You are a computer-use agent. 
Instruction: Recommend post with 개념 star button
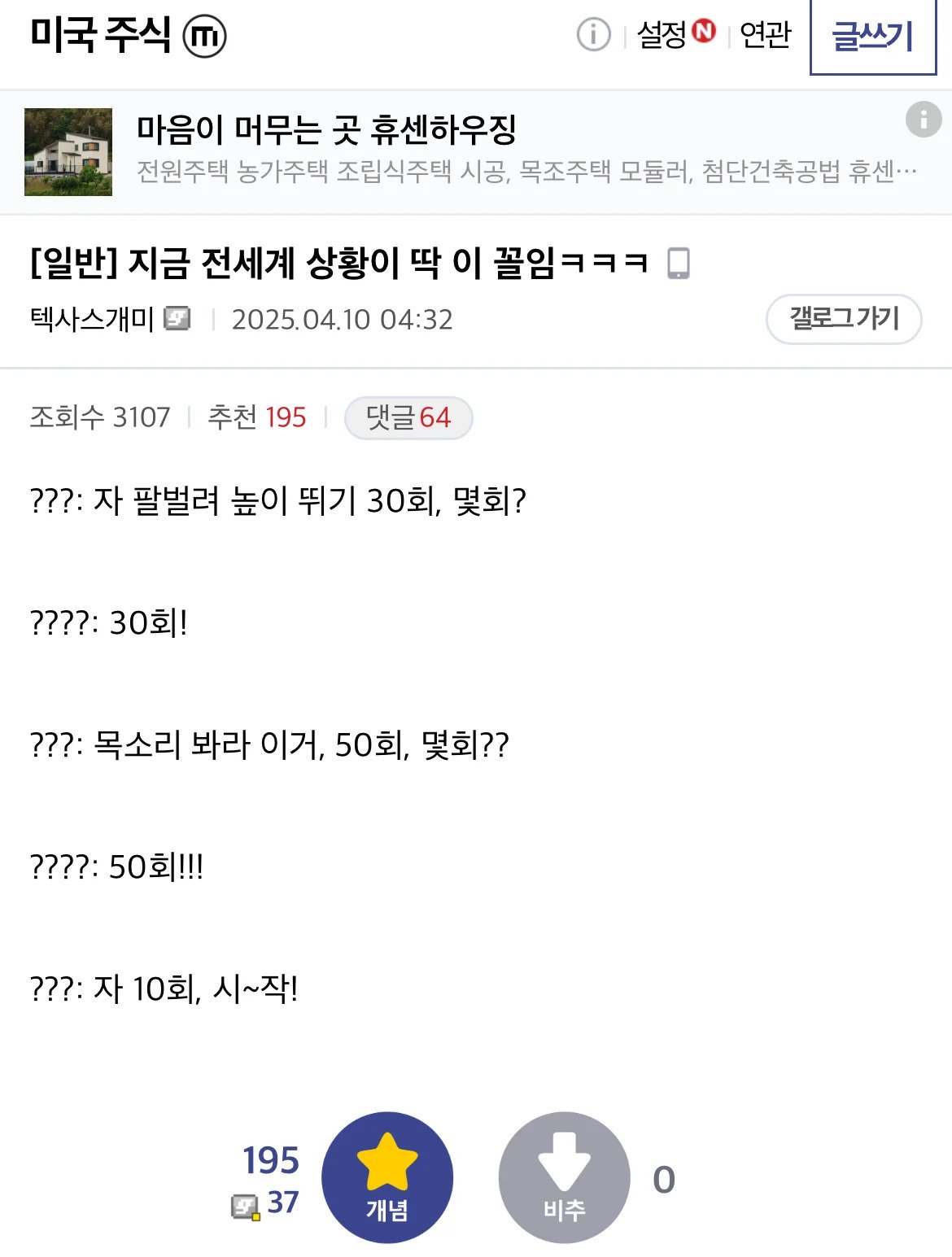(x=387, y=1177)
